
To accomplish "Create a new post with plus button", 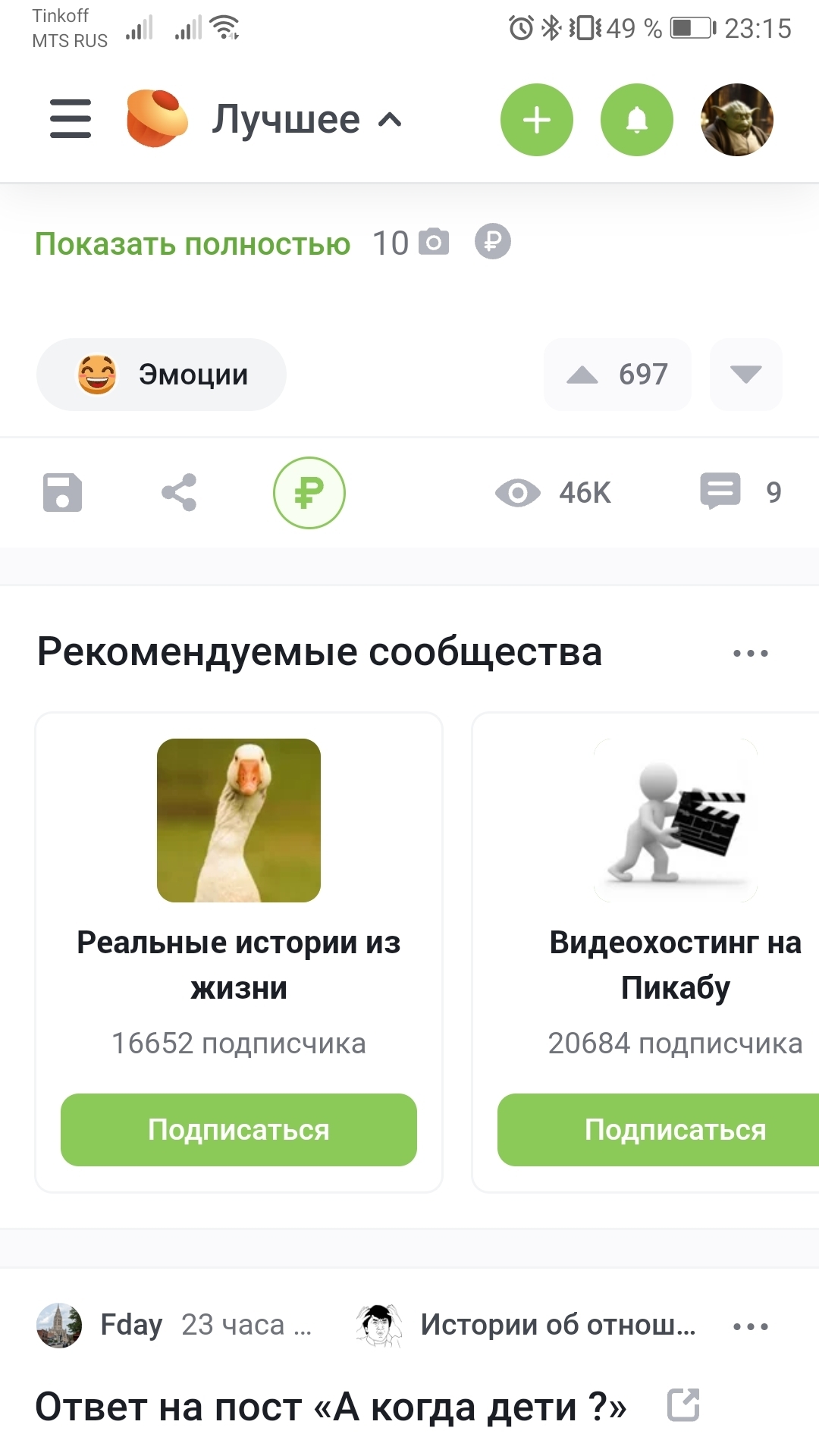I will pyautogui.click(x=536, y=120).
